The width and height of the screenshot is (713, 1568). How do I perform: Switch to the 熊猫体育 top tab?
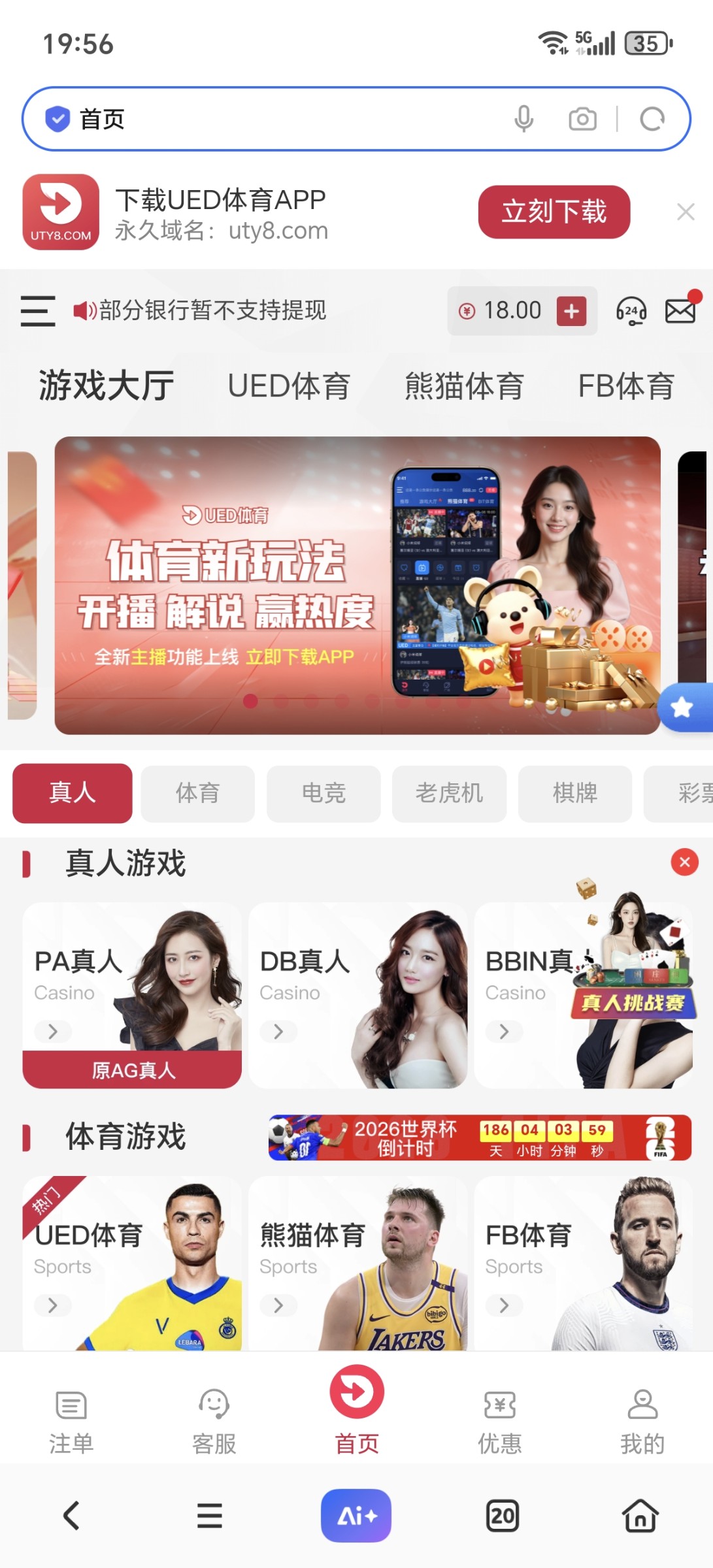[x=464, y=385]
